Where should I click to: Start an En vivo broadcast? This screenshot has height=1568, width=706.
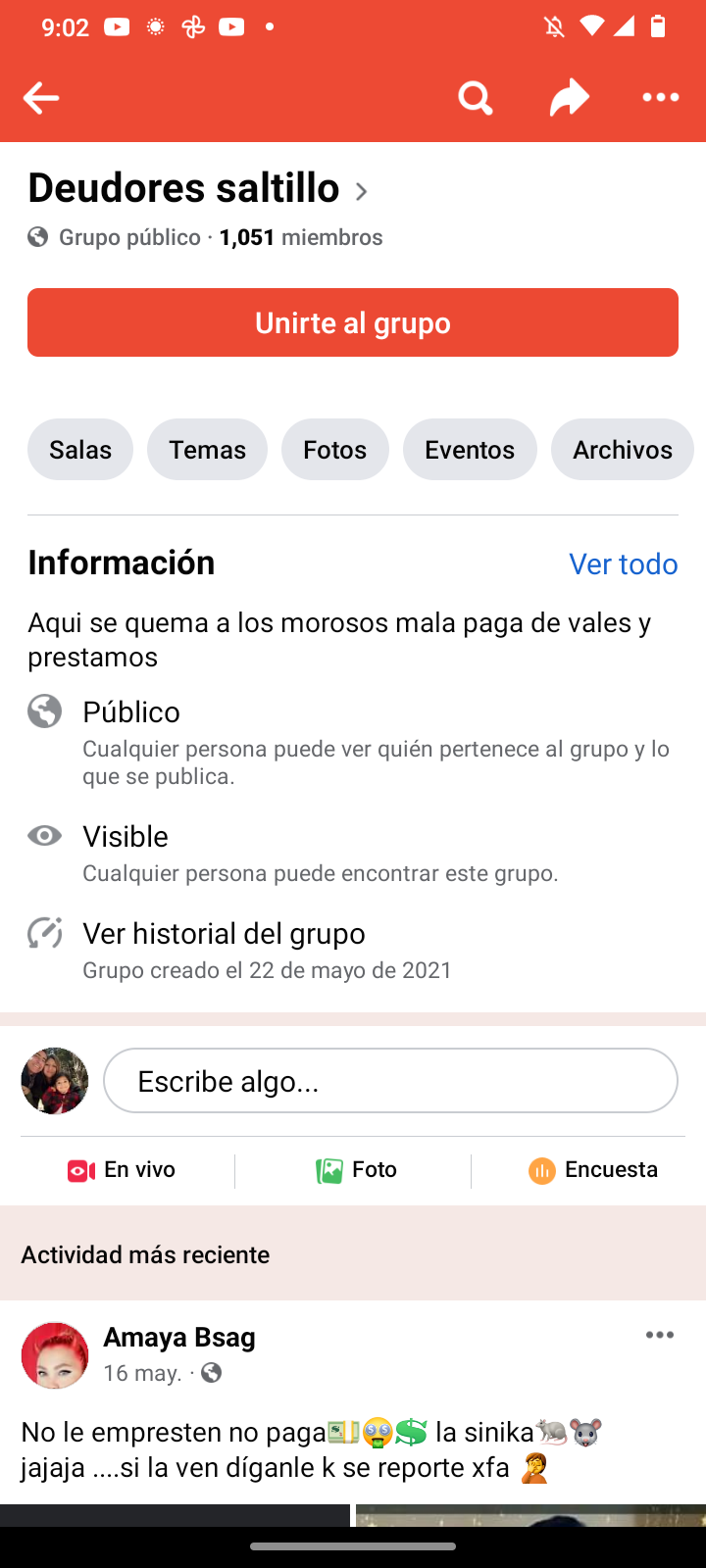tap(122, 1170)
